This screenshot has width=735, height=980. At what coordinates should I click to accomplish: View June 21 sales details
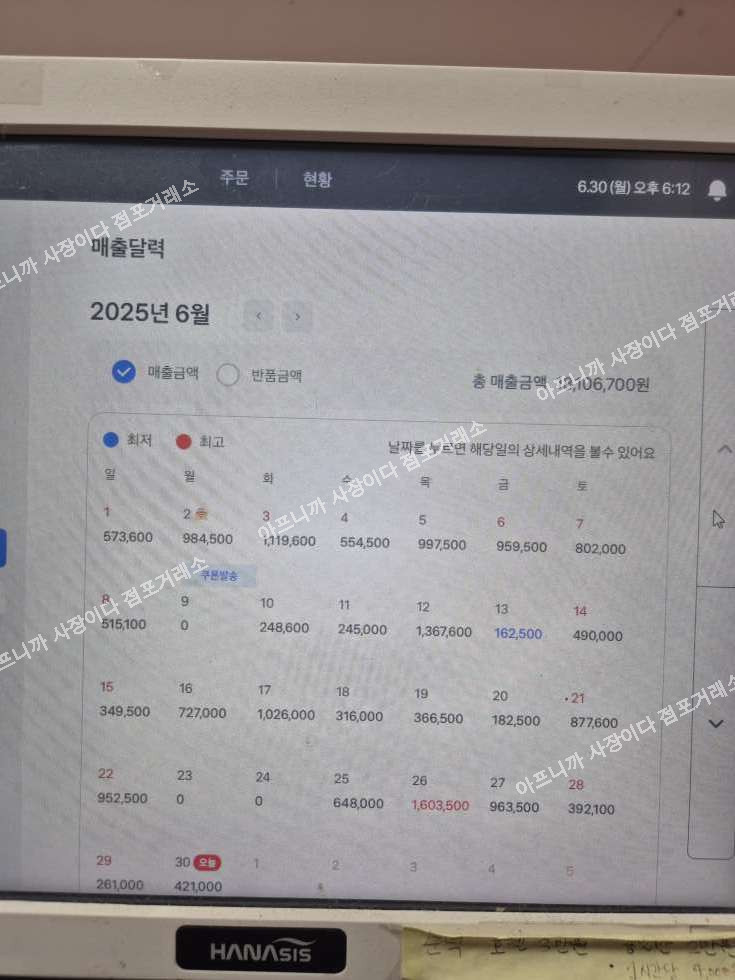click(595, 711)
